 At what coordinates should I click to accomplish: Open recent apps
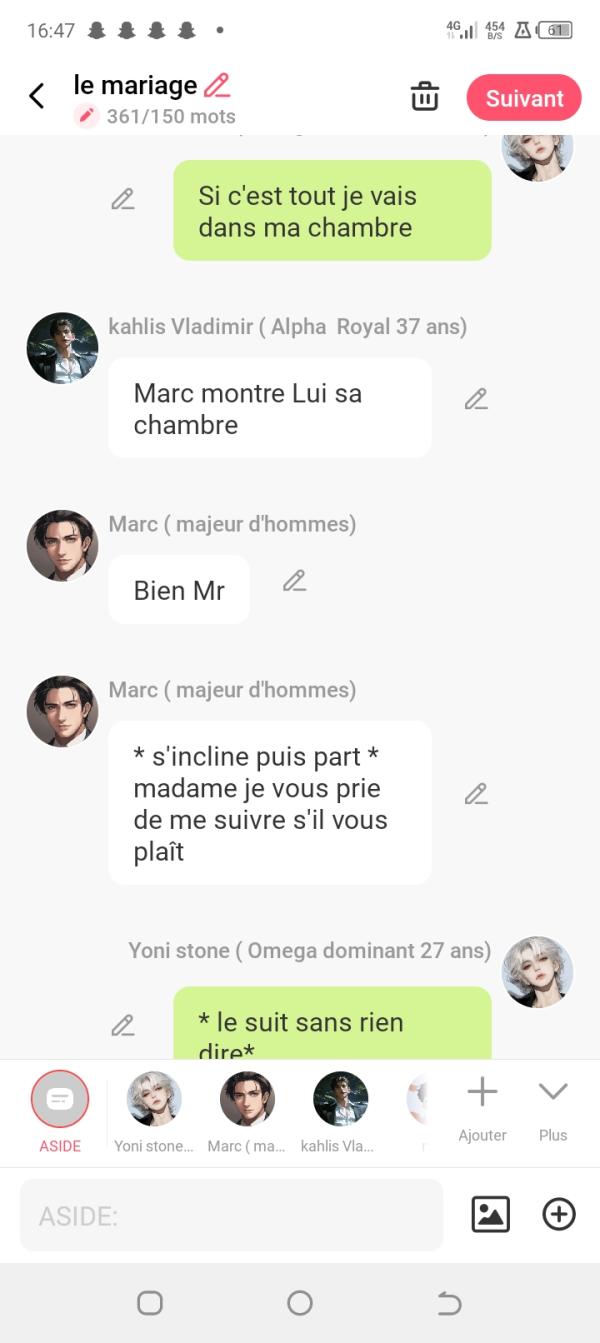150,1303
